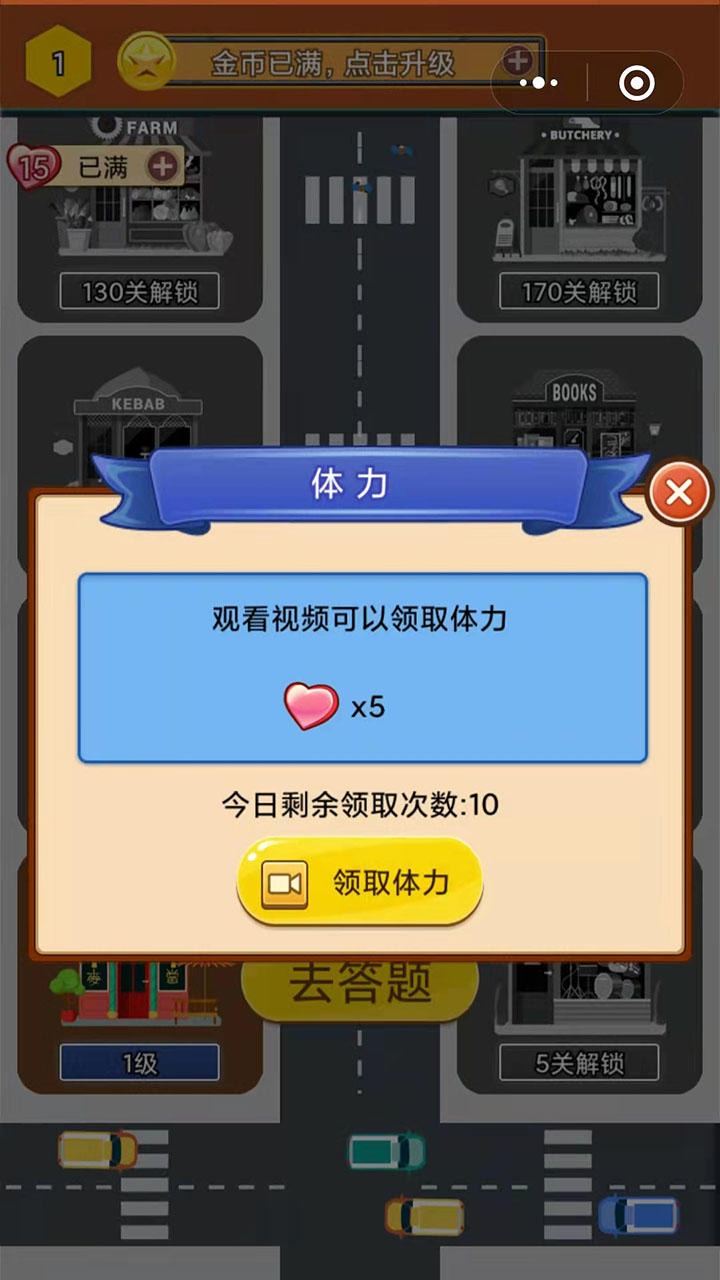Click the circular target icon in WeChat capsule
Screen dimensions: 720x1280
tap(637, 83)
